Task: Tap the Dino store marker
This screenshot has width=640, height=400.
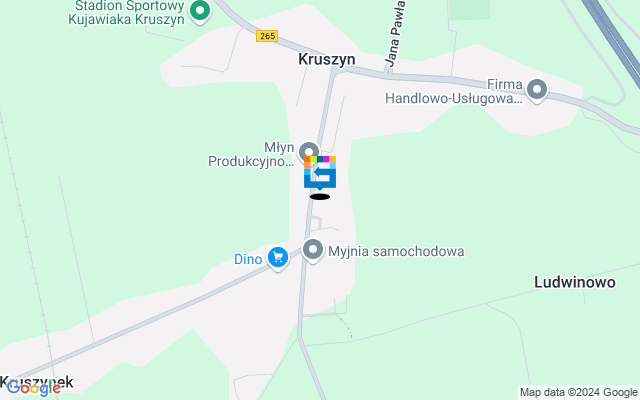Action: coord(278,259)
